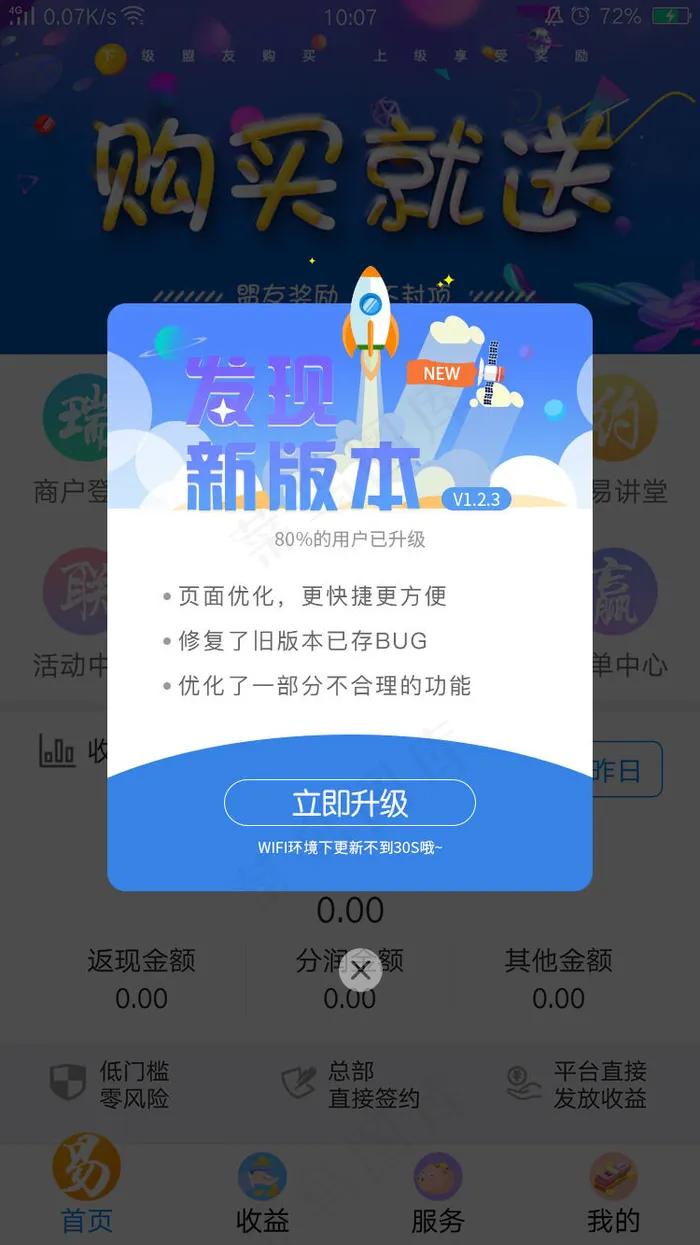This screenshot has height=1245, width=700.
Task: Select the 我的 tab
Action: pyautogui.click(x=613, y=1192)
